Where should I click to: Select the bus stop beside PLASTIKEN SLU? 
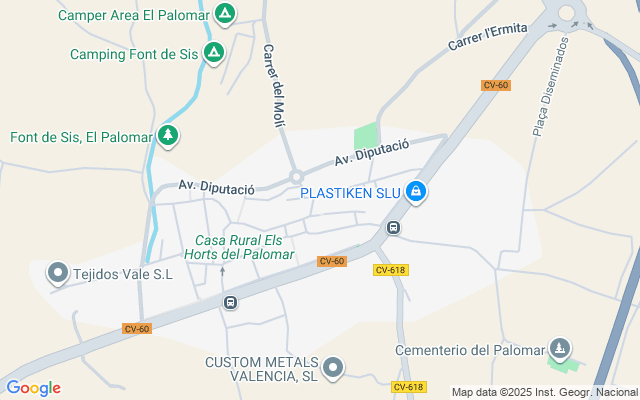(393, 227)
